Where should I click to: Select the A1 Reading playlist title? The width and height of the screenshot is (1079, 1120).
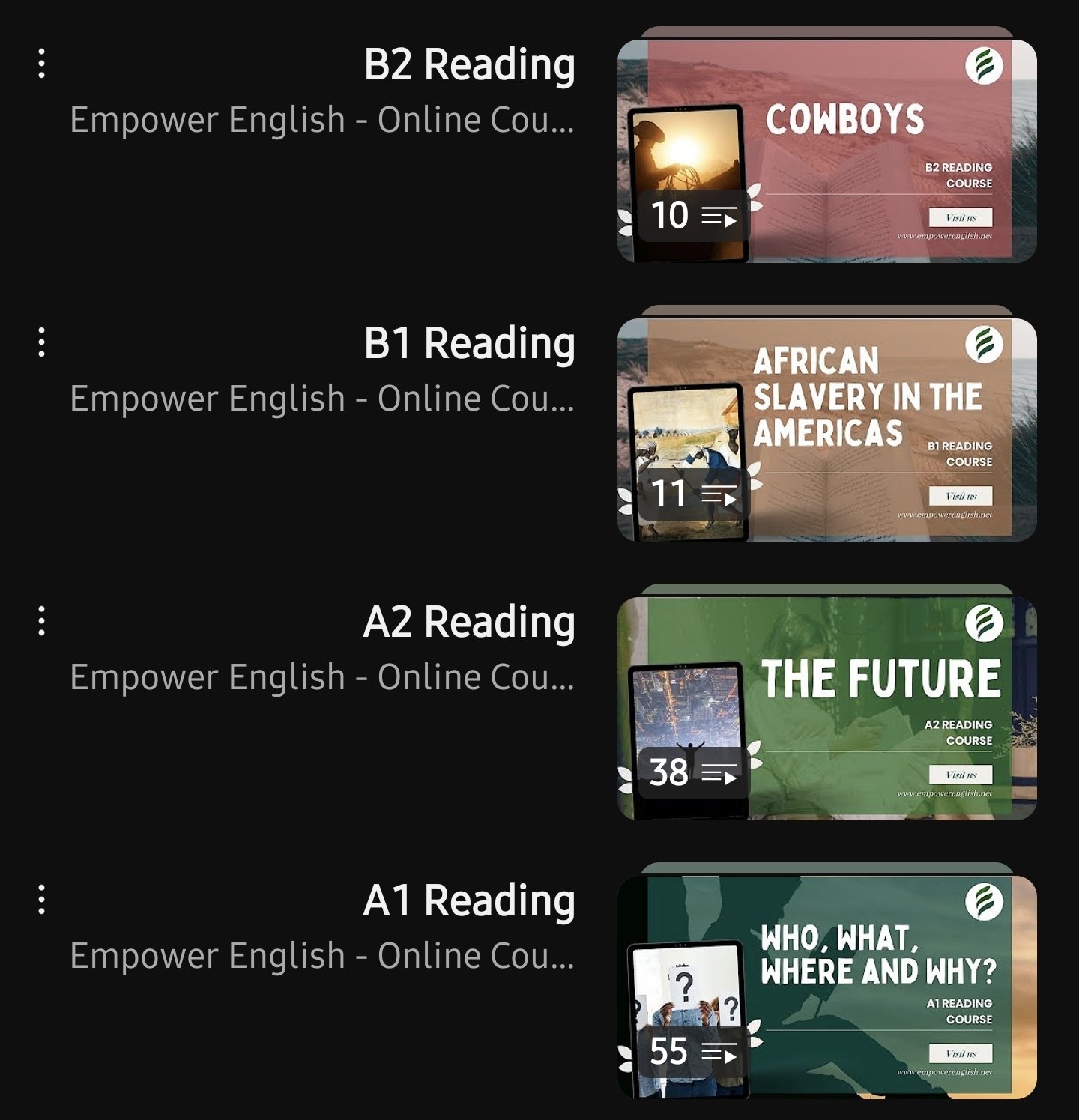(x=469, y=901)
